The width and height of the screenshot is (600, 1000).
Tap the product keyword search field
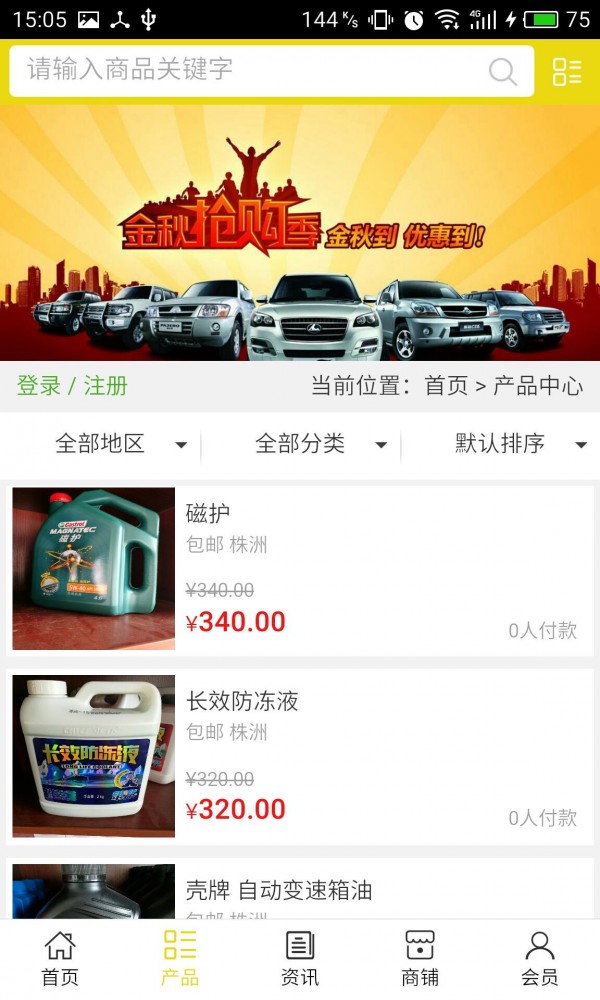(250, 70)
